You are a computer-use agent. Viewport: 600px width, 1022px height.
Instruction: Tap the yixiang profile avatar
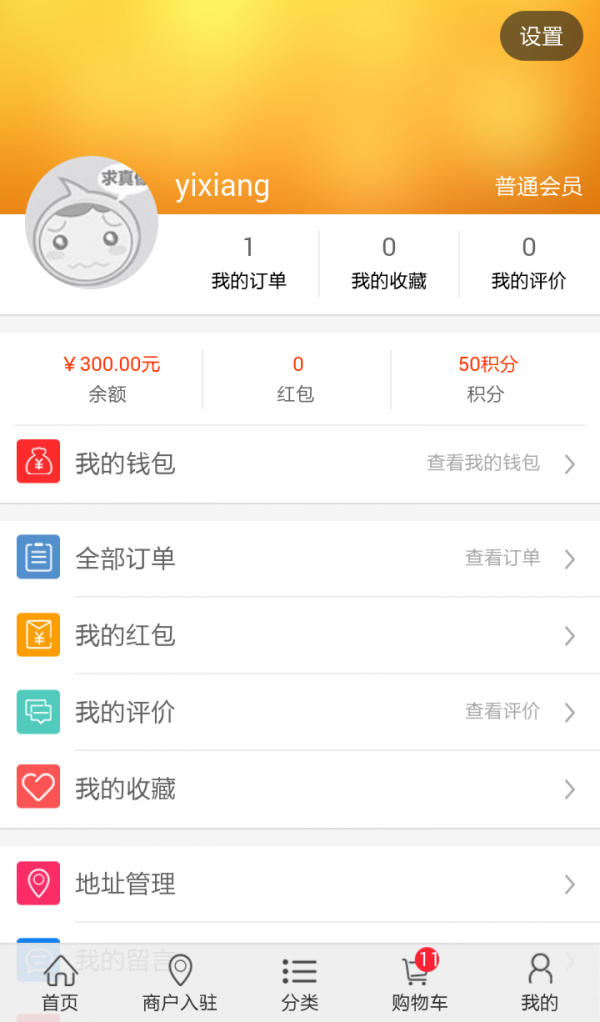(92, 222)
